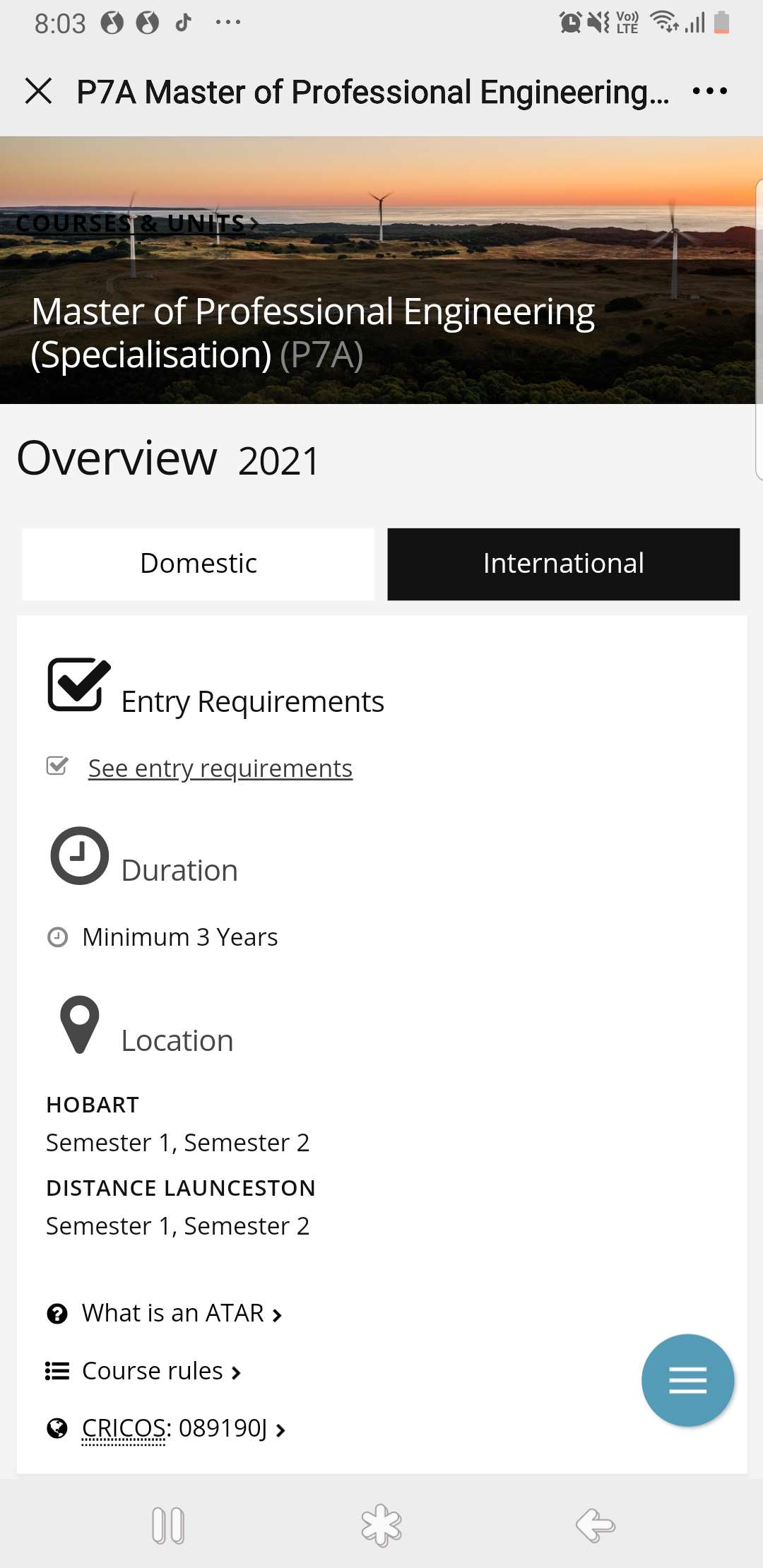Image resolution: width=763 pixels, height=1568 pixels.
Task: Switch to the Domestic tab
Action: coord(199,564)
